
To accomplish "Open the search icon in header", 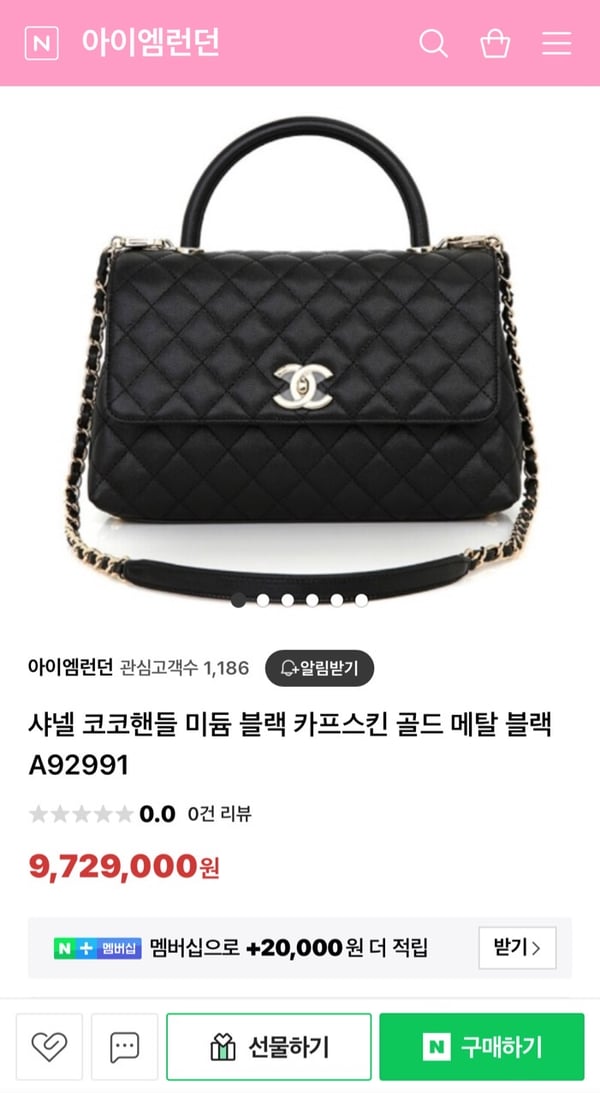I will [x=433, y=44].
